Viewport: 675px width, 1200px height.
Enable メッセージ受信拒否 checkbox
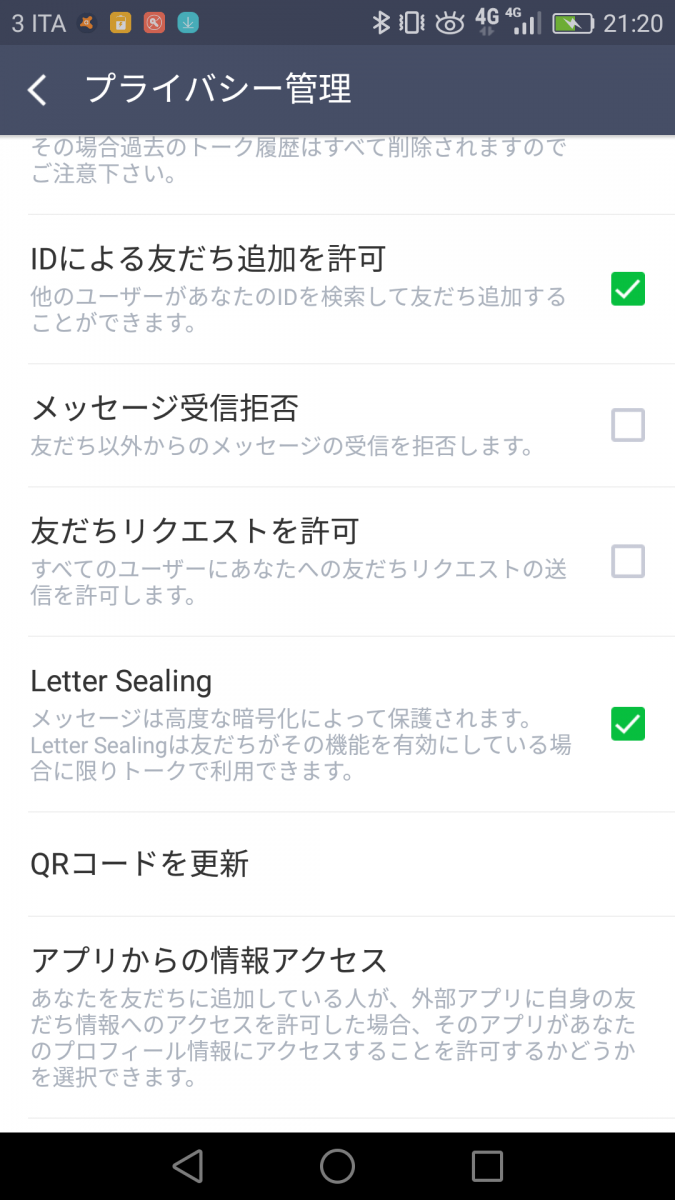tap(628, 426)
